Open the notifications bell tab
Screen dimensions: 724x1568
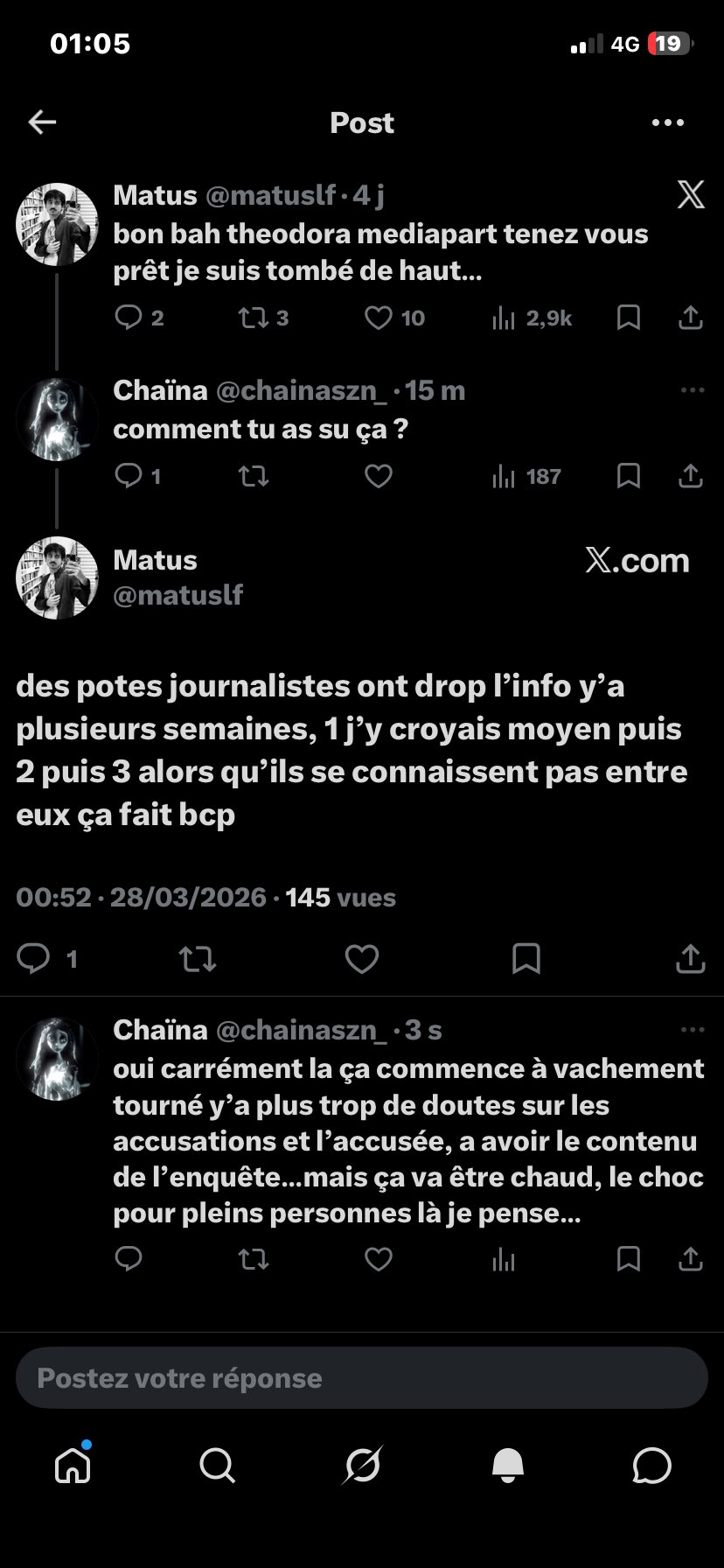(x=507, y=1465)
